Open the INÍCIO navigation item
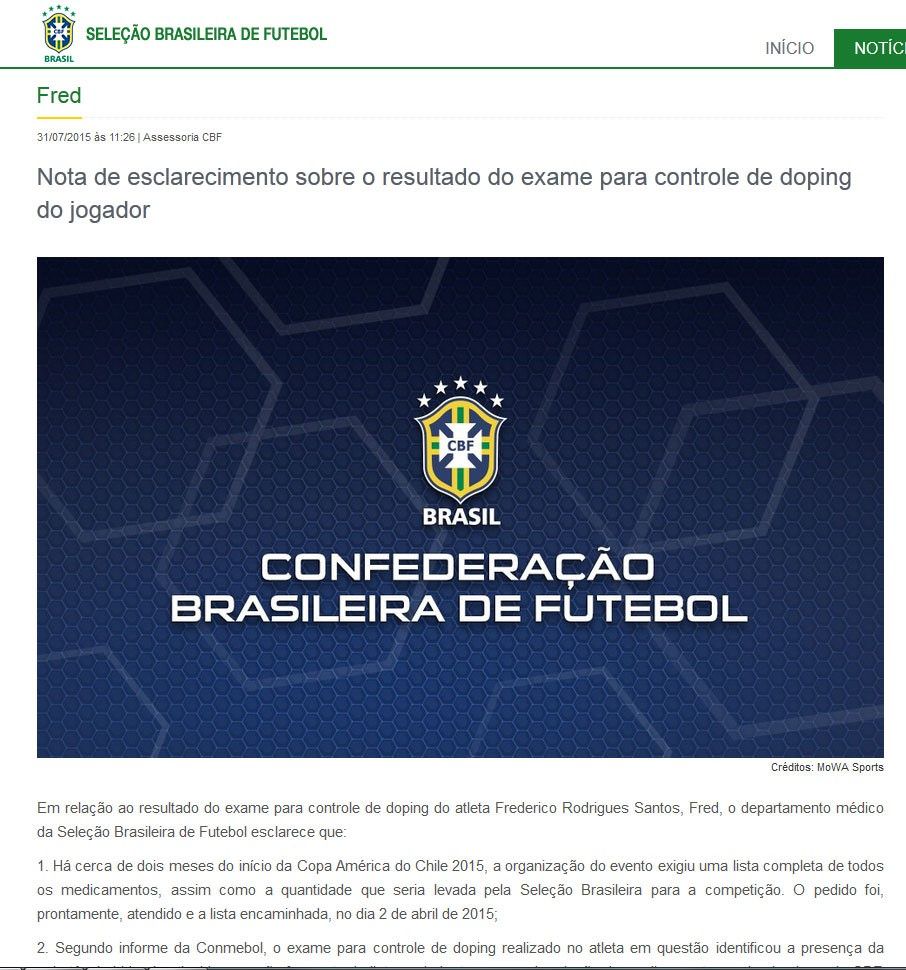Viewport: 906px width, 970px height. click(789, 48)
